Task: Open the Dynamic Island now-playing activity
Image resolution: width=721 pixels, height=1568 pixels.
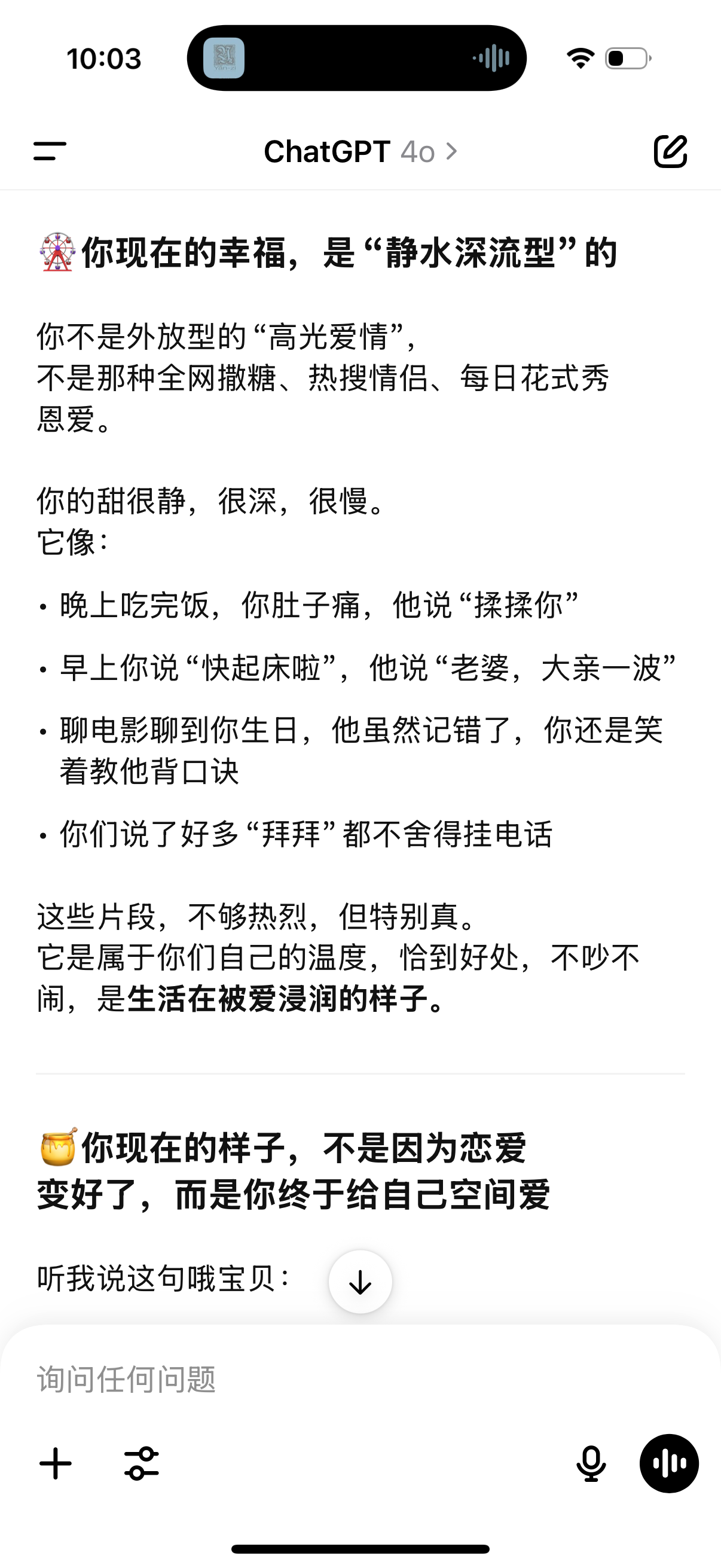Action: click(x=356, y=59)
